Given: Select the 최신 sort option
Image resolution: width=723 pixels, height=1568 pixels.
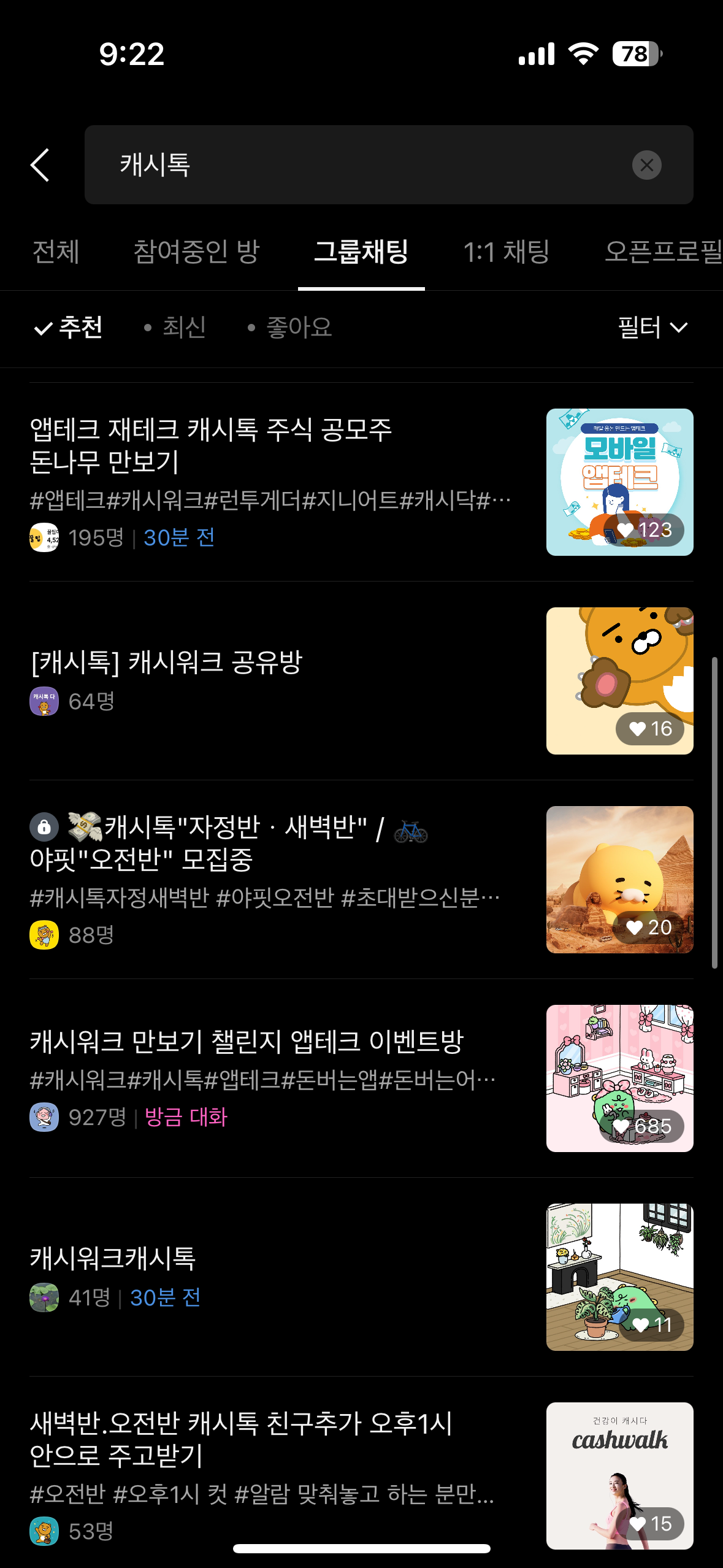Looking at the screenshot, I should (x=184, y=328).
